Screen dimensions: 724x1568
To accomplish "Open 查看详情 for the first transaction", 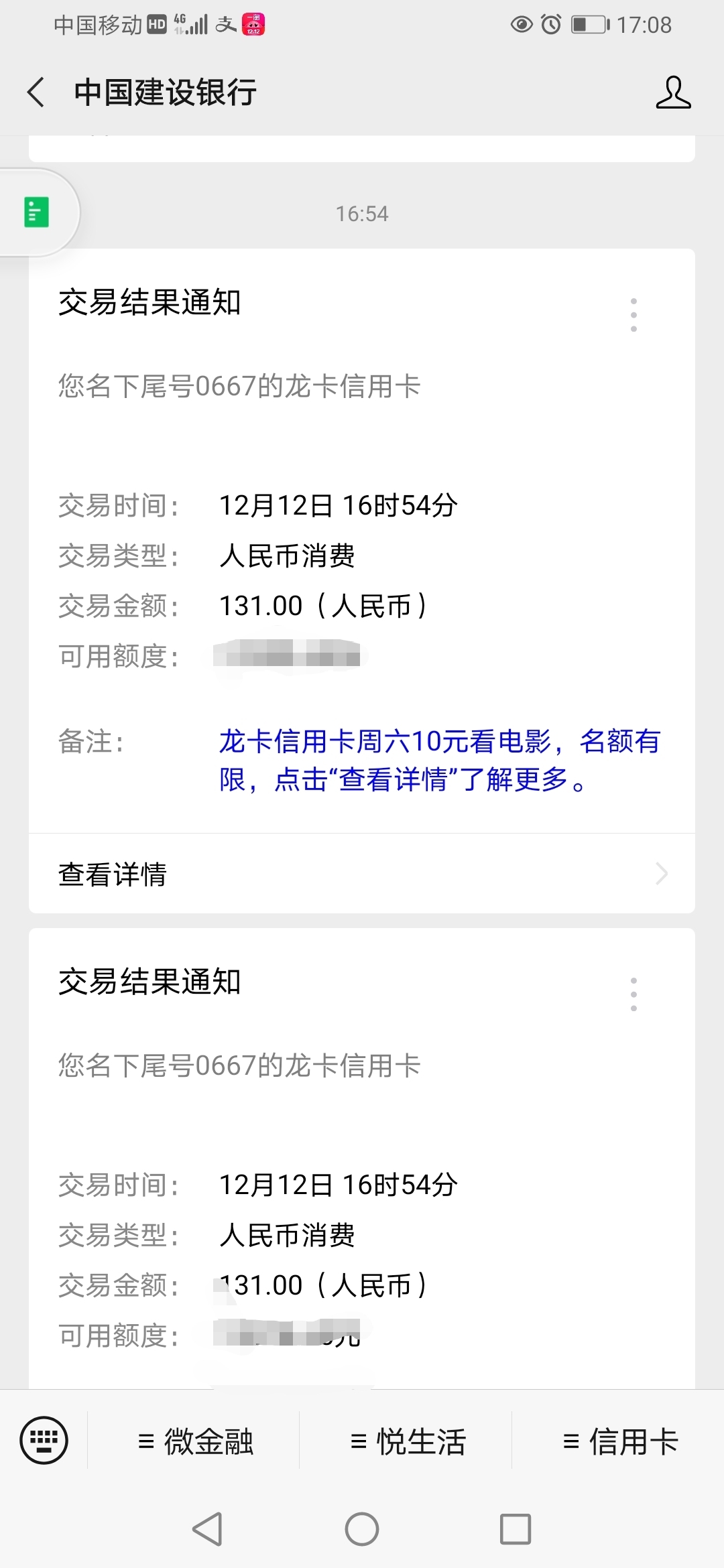I will coord(362,874).
